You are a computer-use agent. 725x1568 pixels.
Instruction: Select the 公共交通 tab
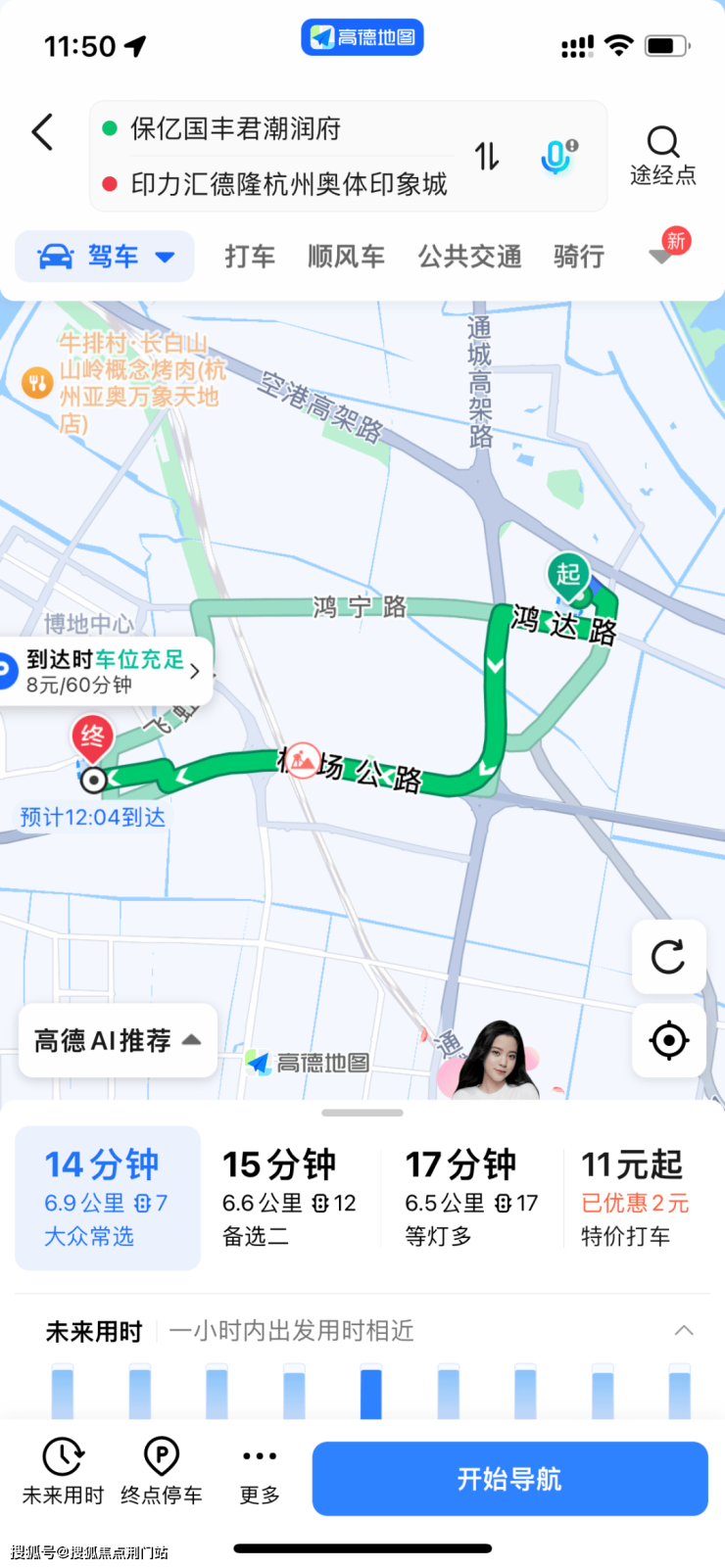pyautogui.click(x=469, y=257)
